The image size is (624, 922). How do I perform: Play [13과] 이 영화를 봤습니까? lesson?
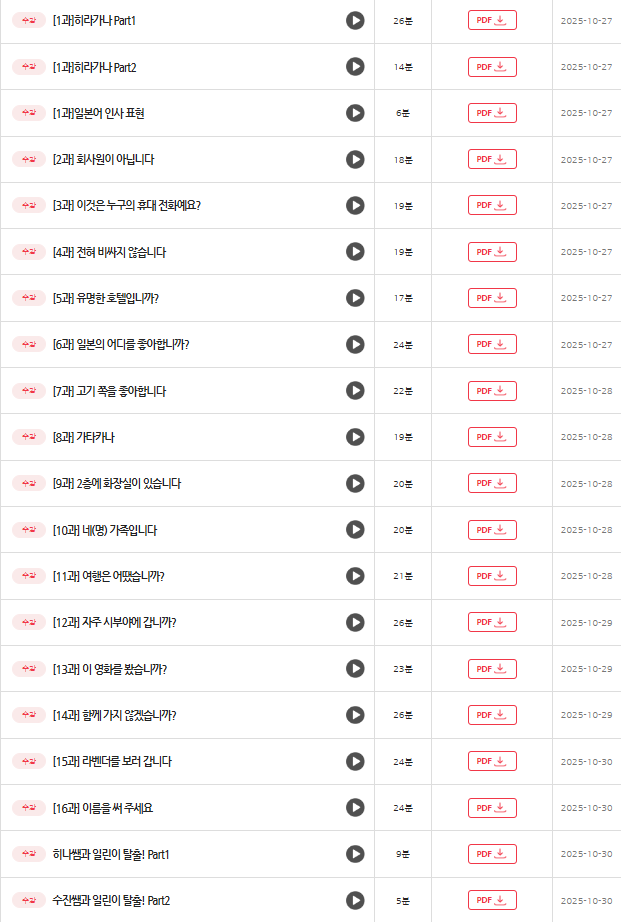tap(355, 668)
